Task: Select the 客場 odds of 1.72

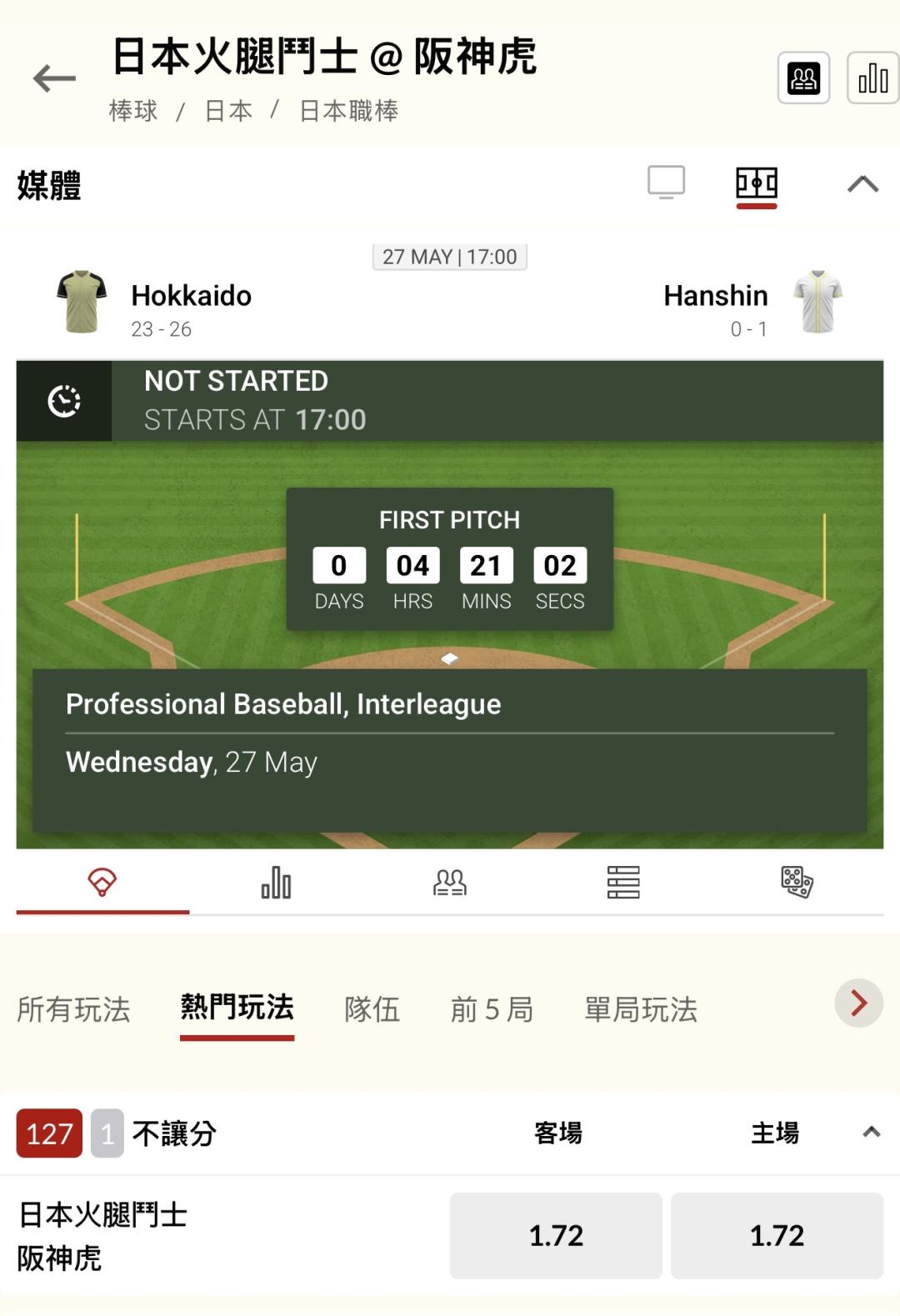Action: [x=556, y=1235]
